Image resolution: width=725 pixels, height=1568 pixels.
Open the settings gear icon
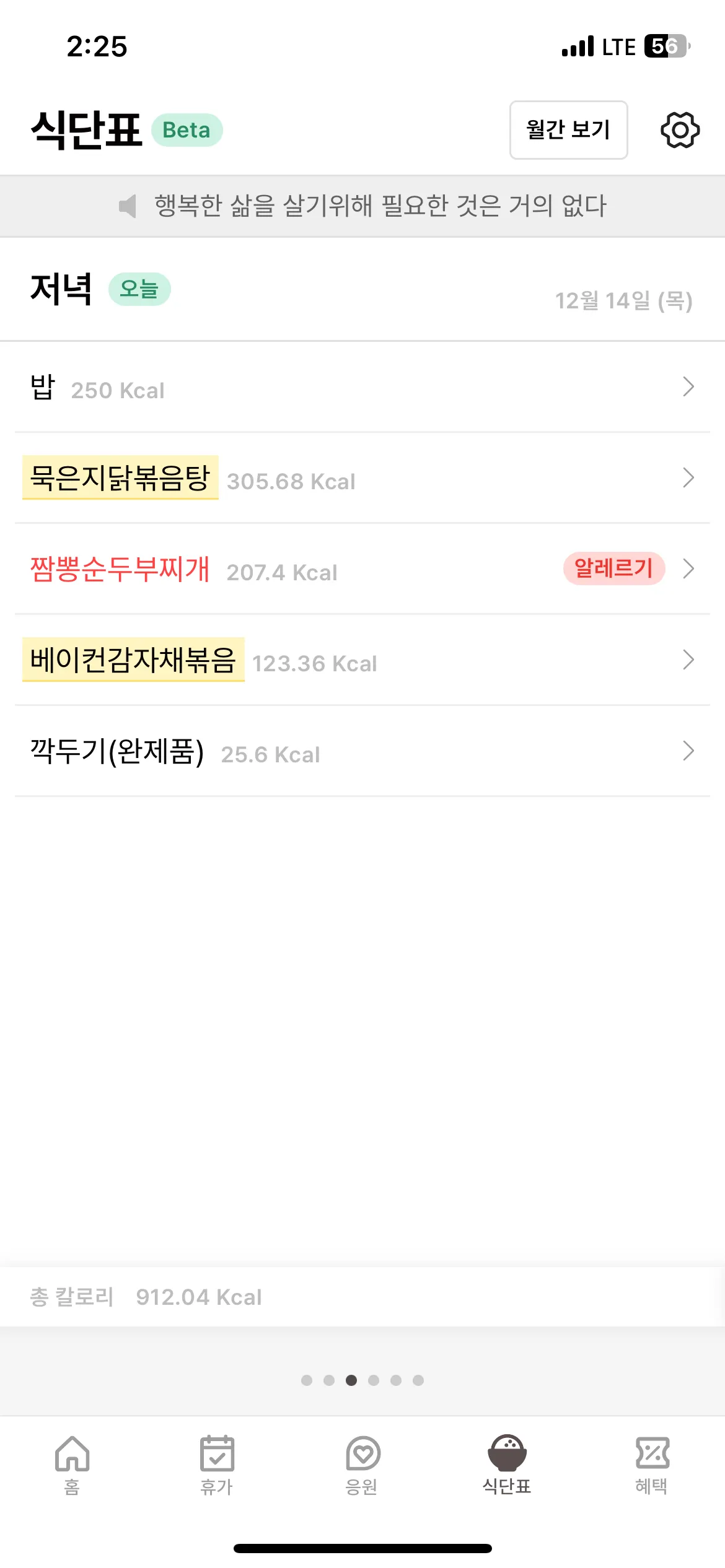point(680,130)
